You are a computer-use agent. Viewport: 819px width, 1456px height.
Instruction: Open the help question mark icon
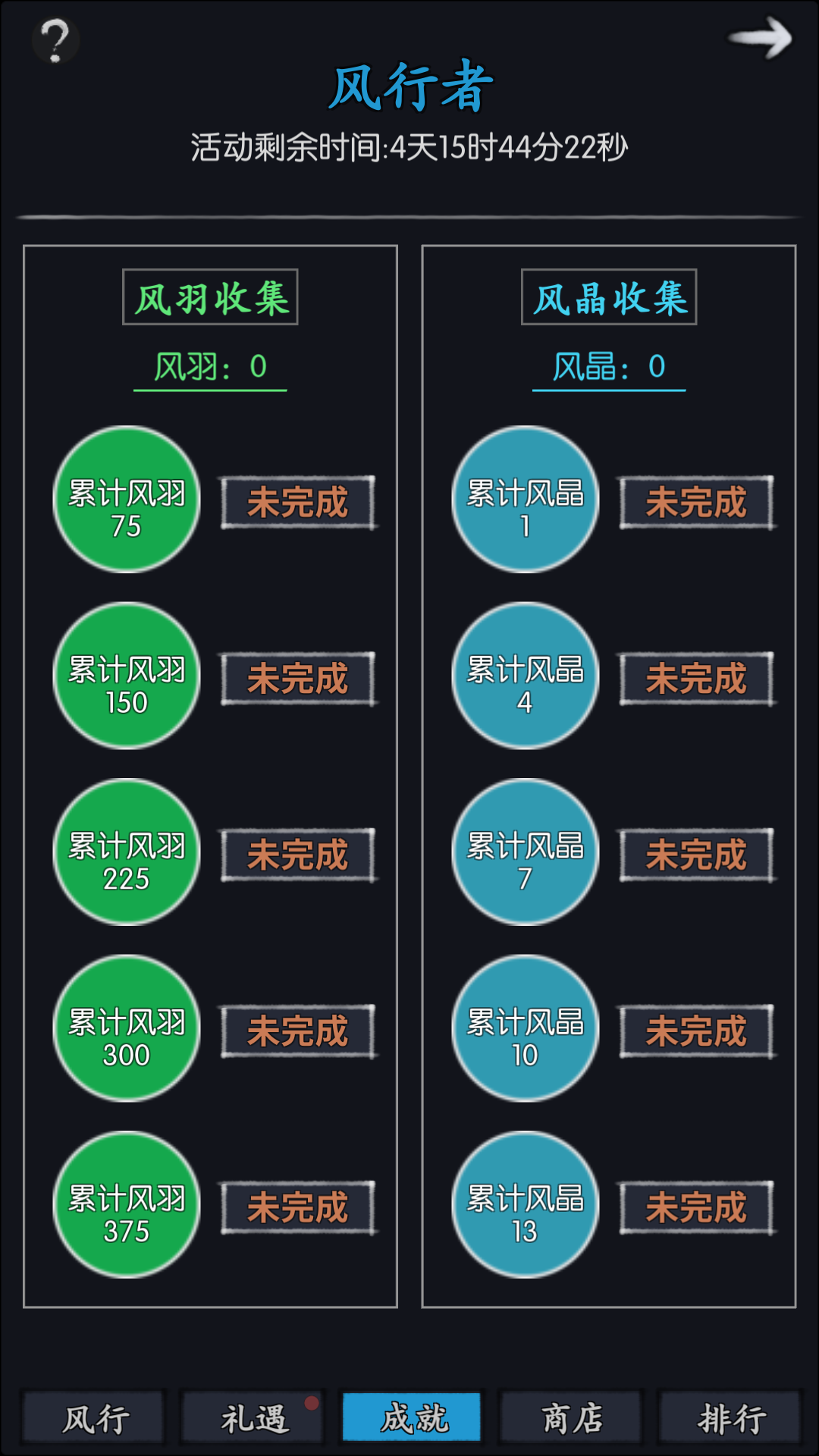point(53,34)
